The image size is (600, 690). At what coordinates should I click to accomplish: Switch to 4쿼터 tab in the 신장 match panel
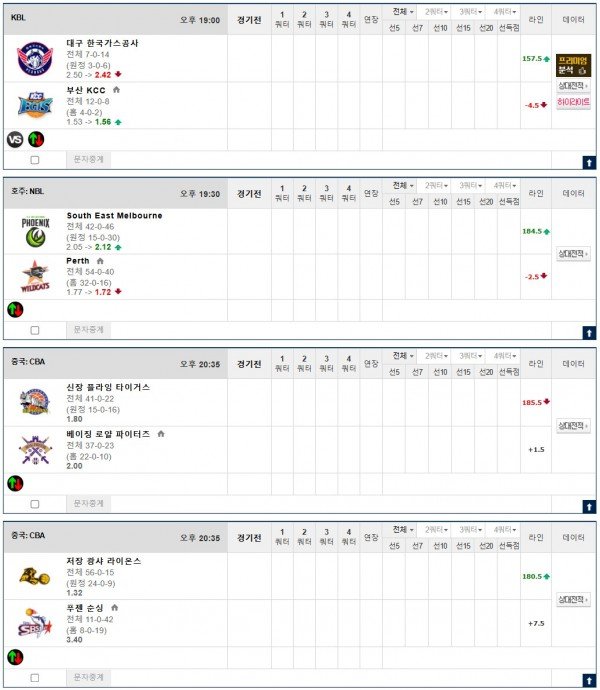point(503,356)
